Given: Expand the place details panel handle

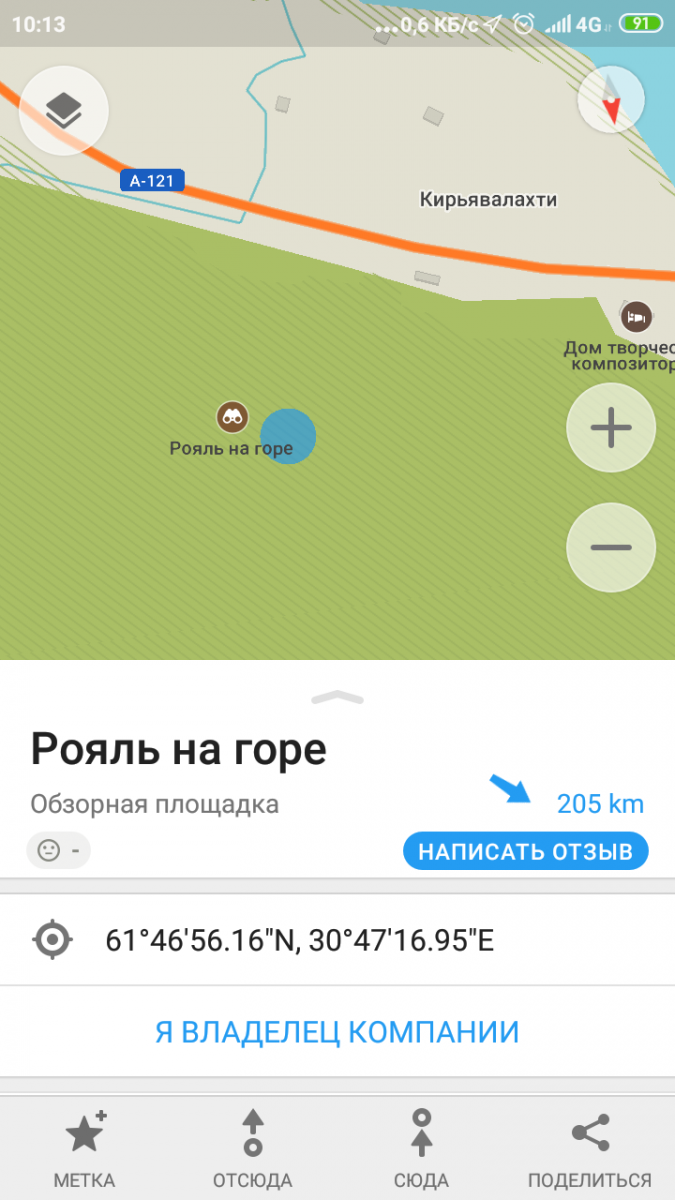Looking at the screenshot, I should [x=337, y=697].
